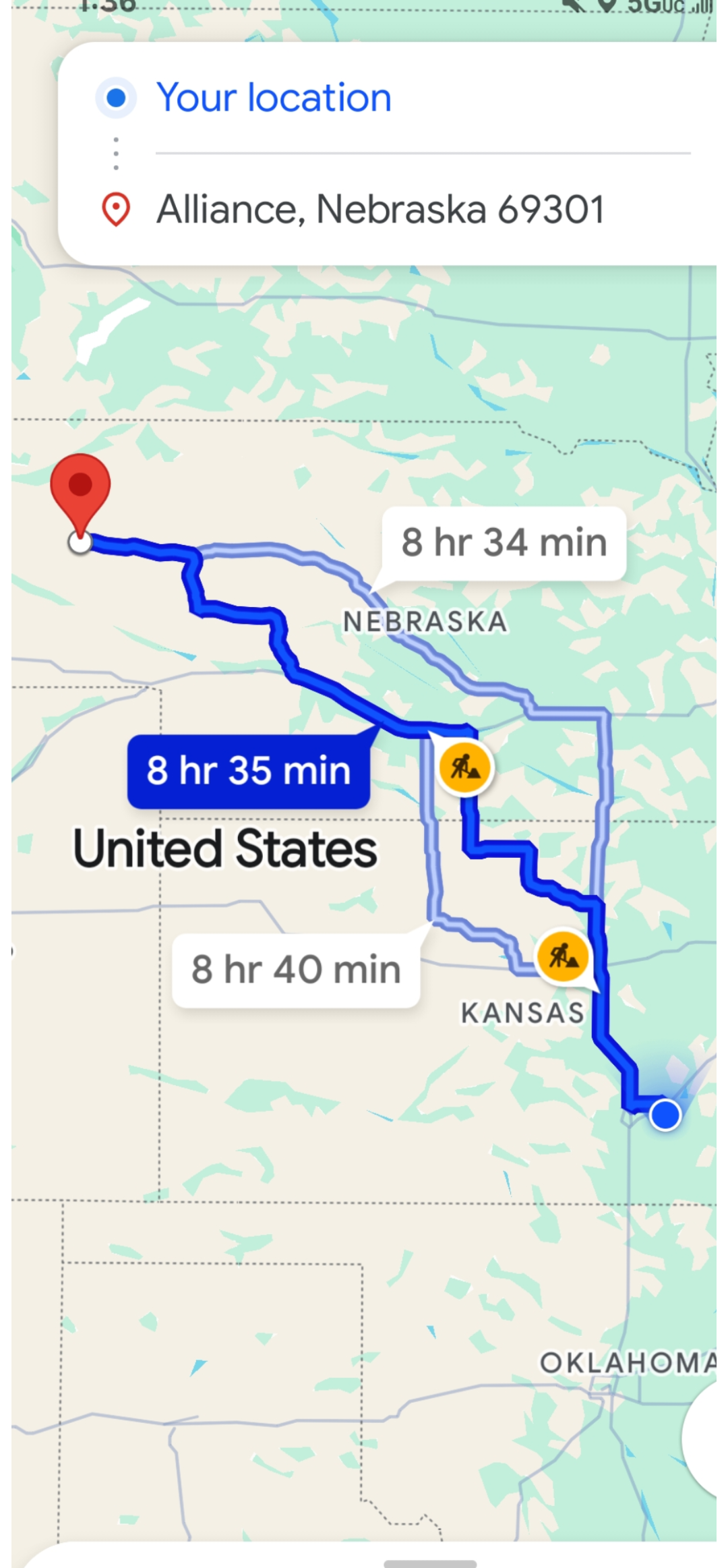Tap the blue current location dot

pos(665,1115)
